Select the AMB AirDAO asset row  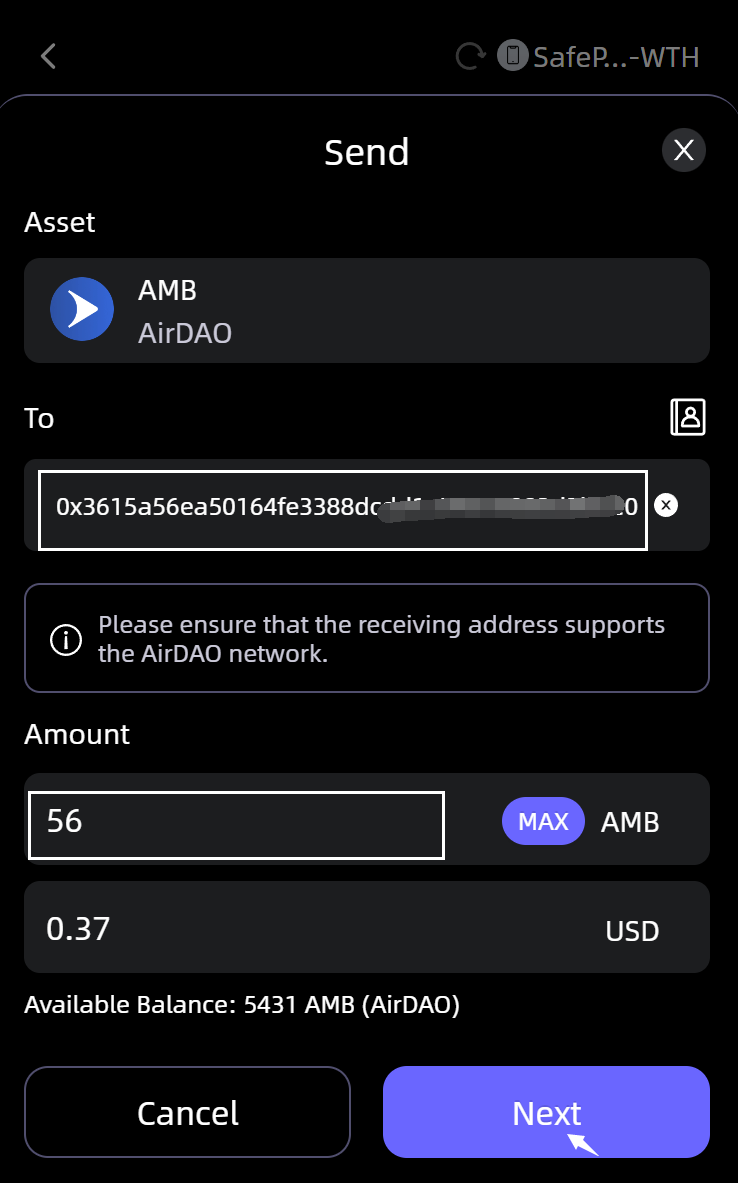[366, 310]
